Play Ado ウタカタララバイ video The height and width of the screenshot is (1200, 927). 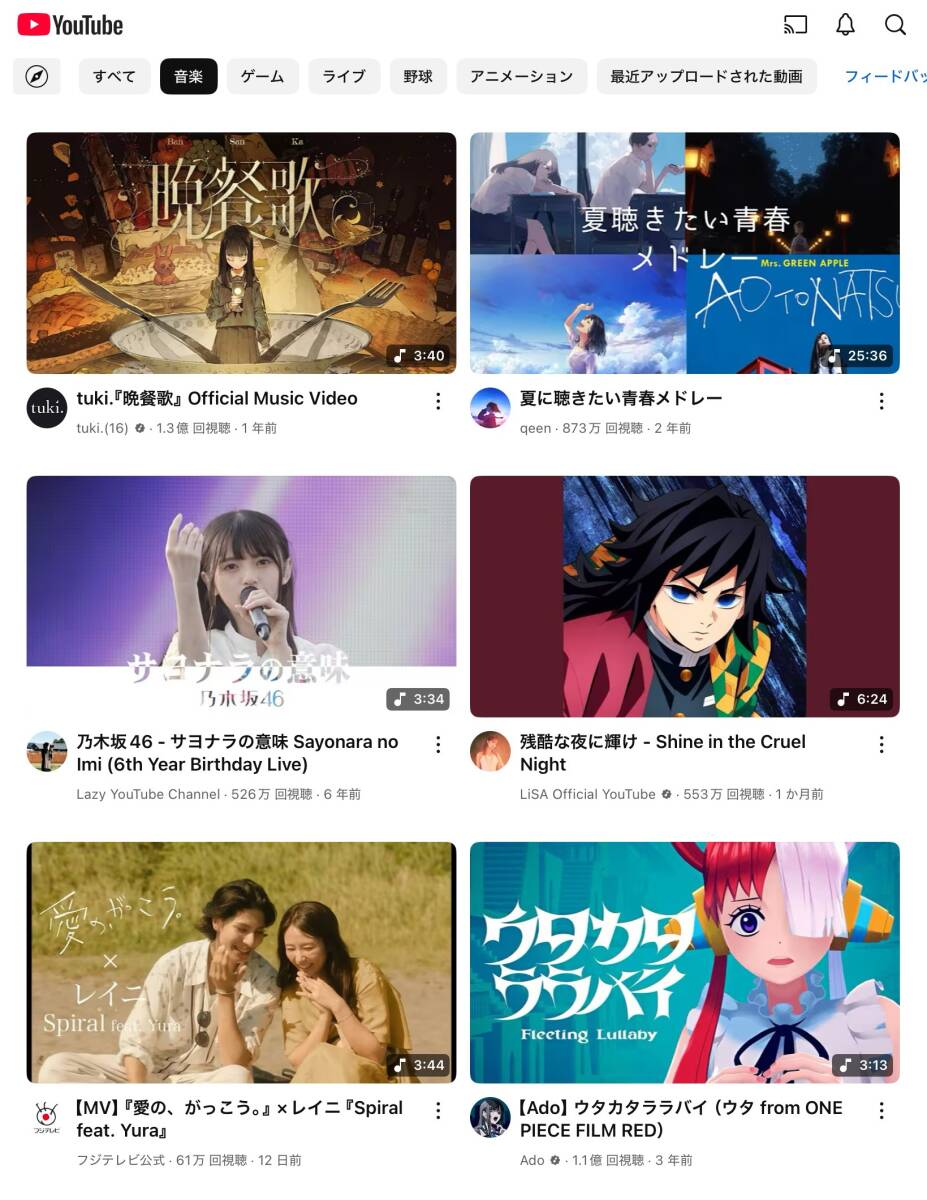[684, 962]
